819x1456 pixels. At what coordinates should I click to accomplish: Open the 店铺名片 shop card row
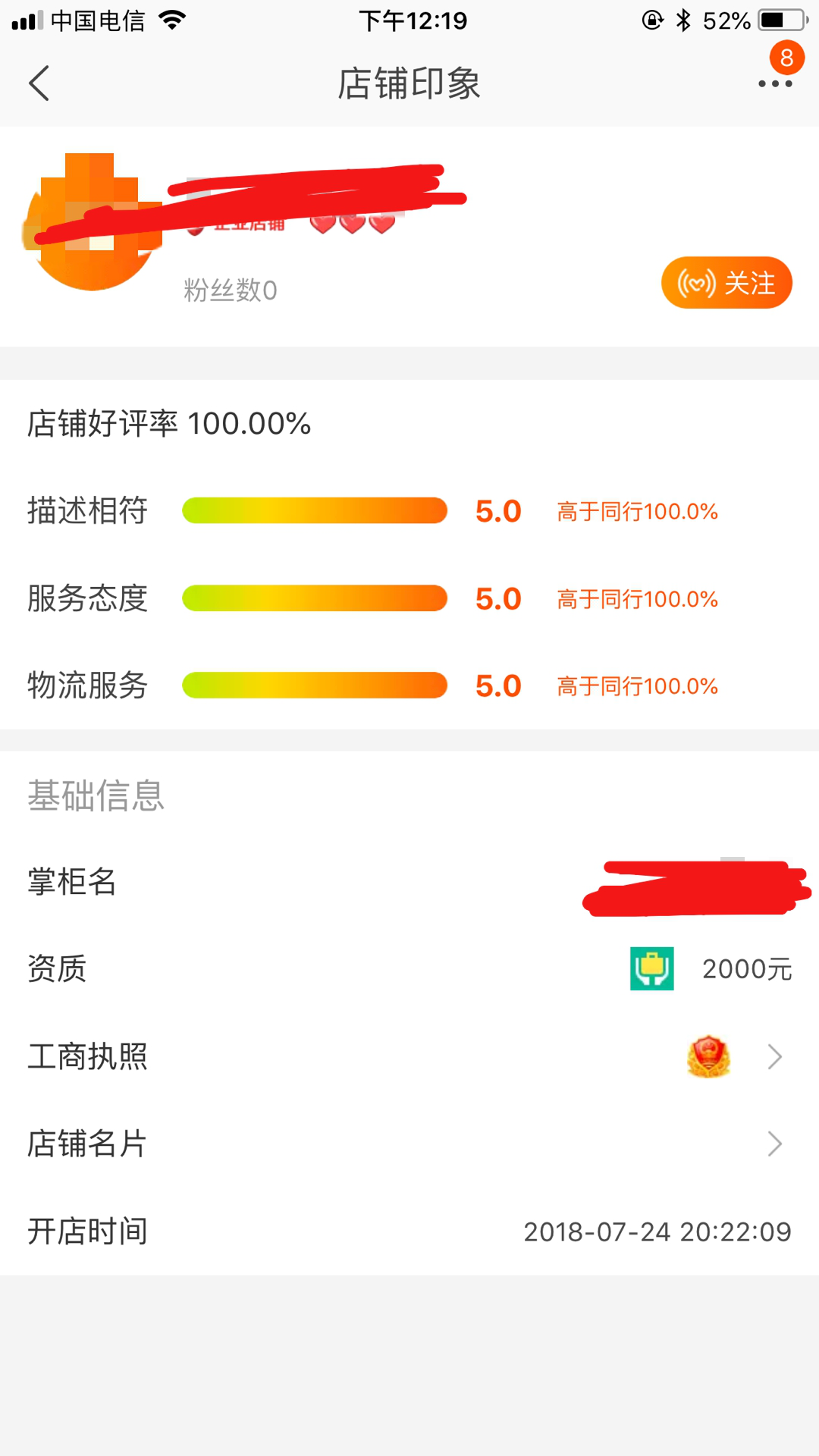[409, 1144]
